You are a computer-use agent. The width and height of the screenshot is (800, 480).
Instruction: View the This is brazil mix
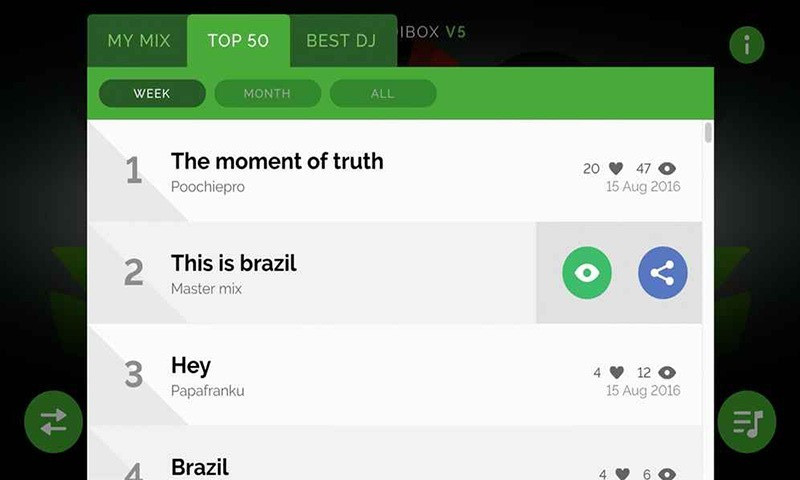[x=587, y=273]
